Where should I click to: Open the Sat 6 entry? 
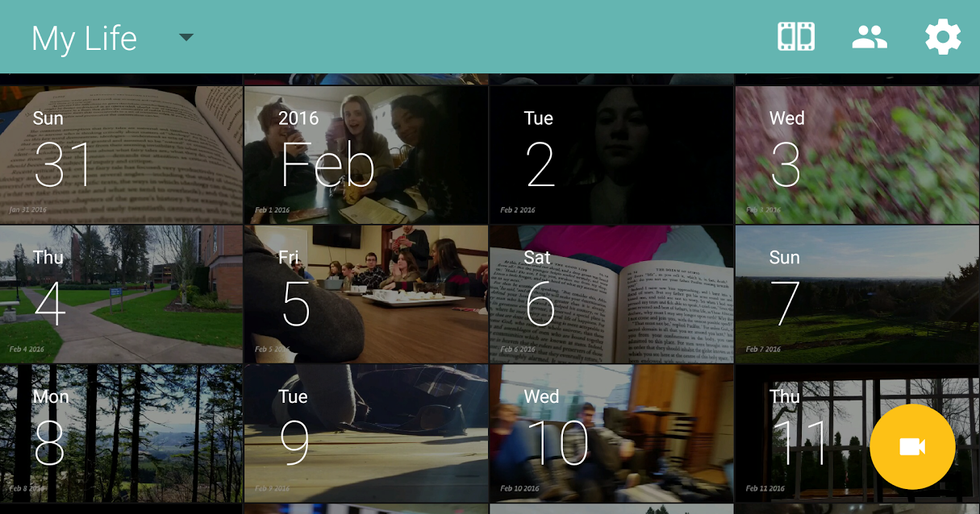(x=610, y=293)
